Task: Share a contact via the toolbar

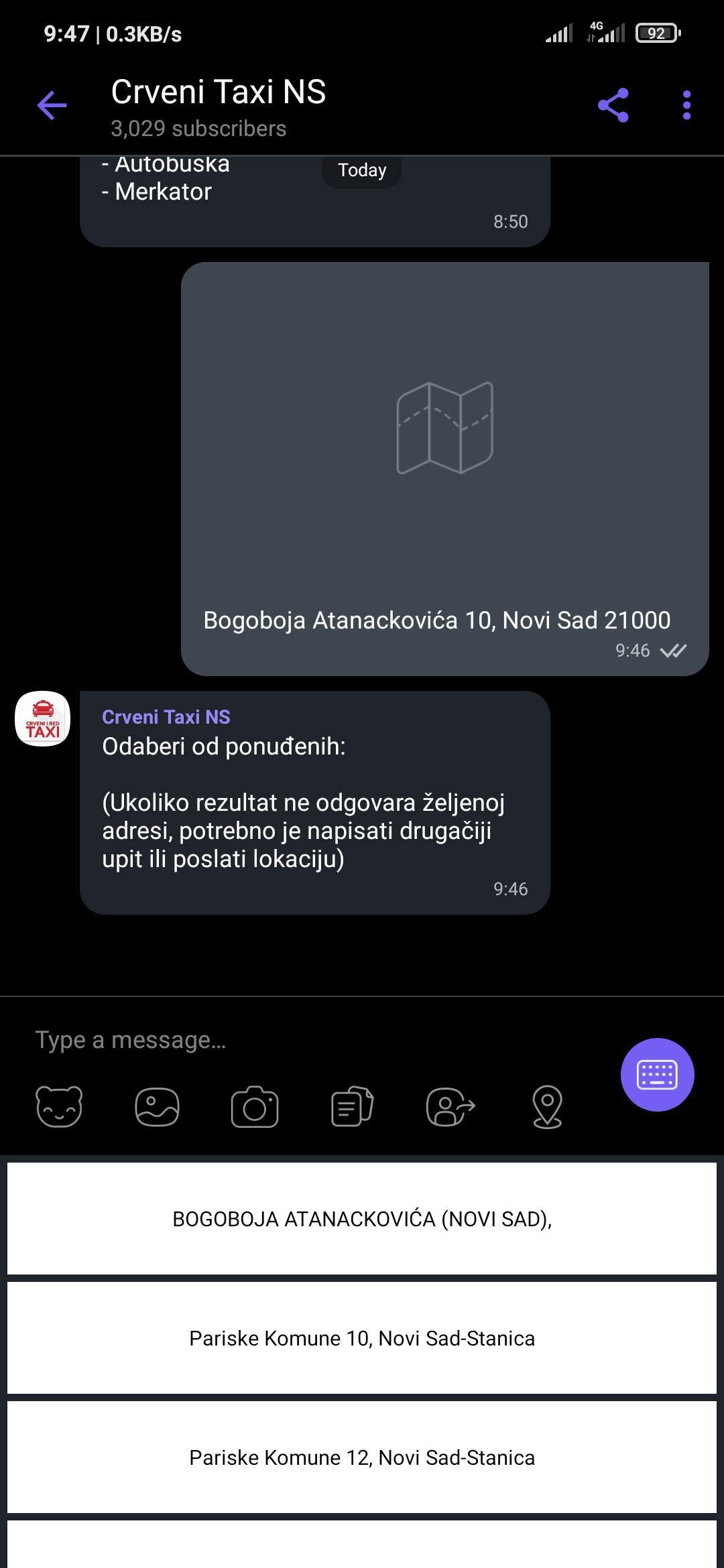Action: (x=450, y=1106)
